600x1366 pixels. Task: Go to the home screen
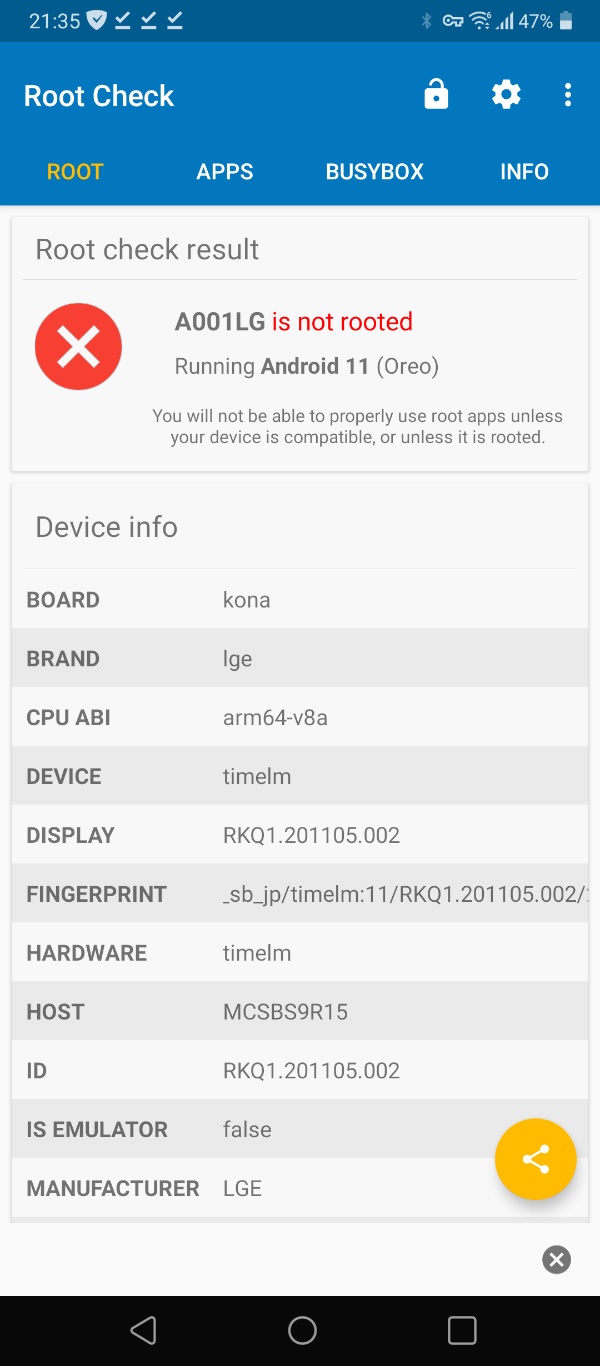tap(302, 1330)
